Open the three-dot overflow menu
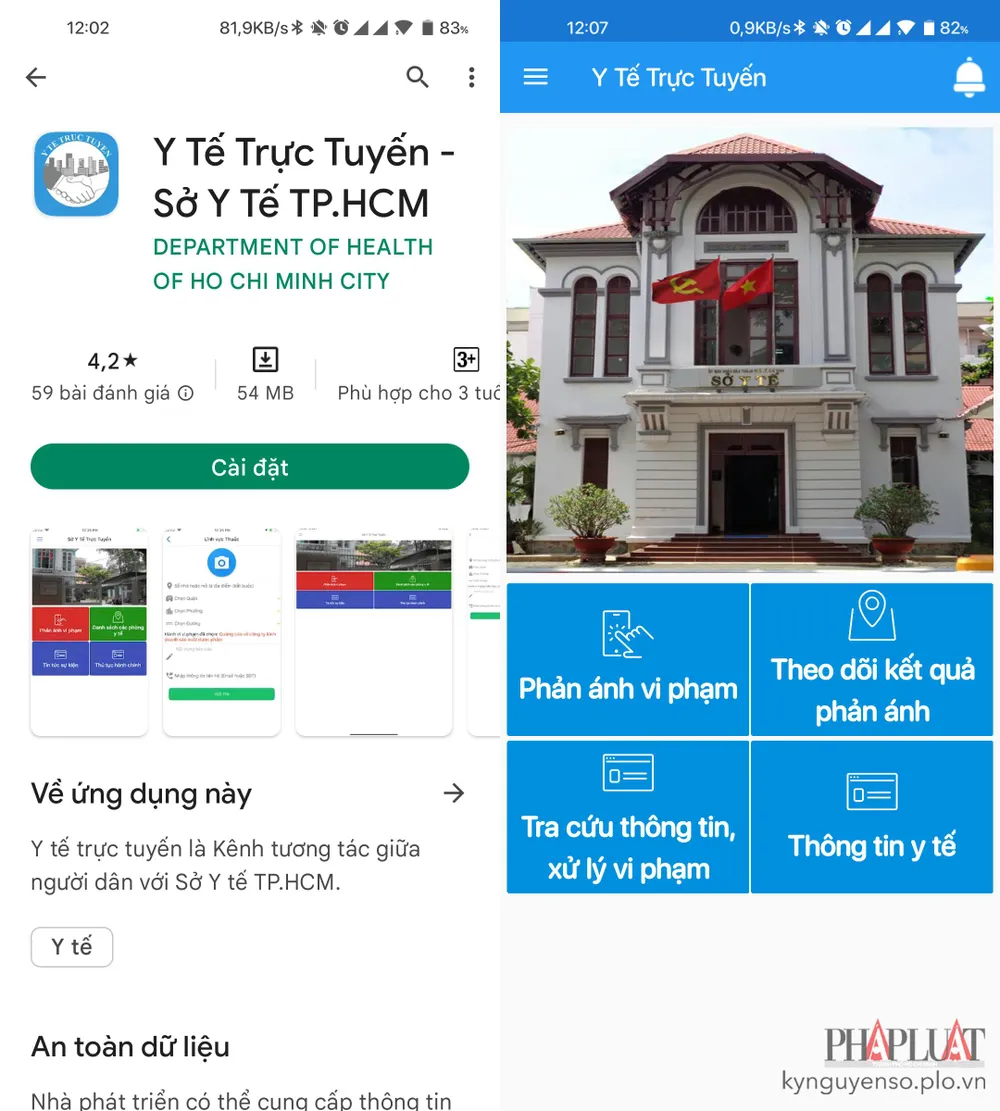The height and width of the screenshot is (1111, 1000). pos(471,77)
